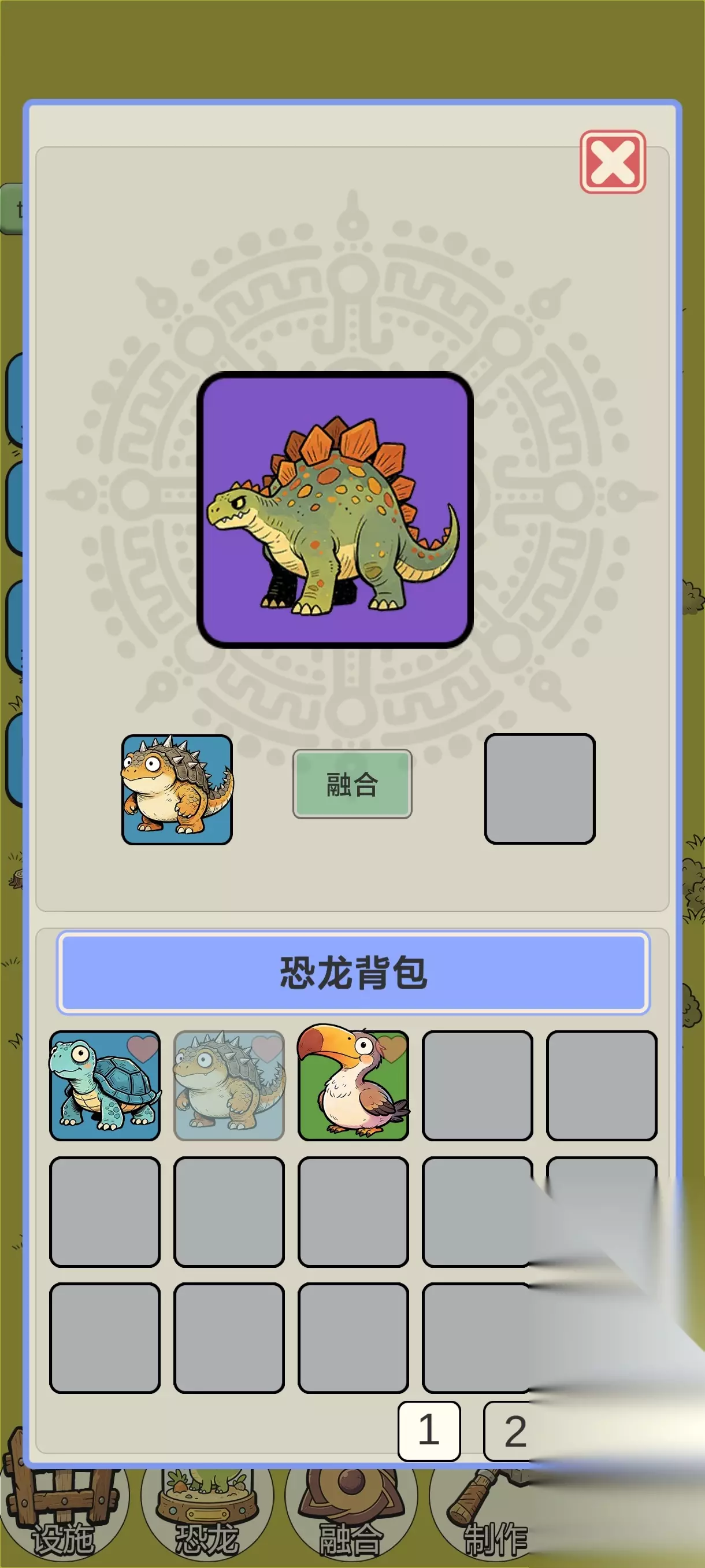The image size is (705, 1568).
Task: Close the fusion dialog
Action: [x=613, y=162]
